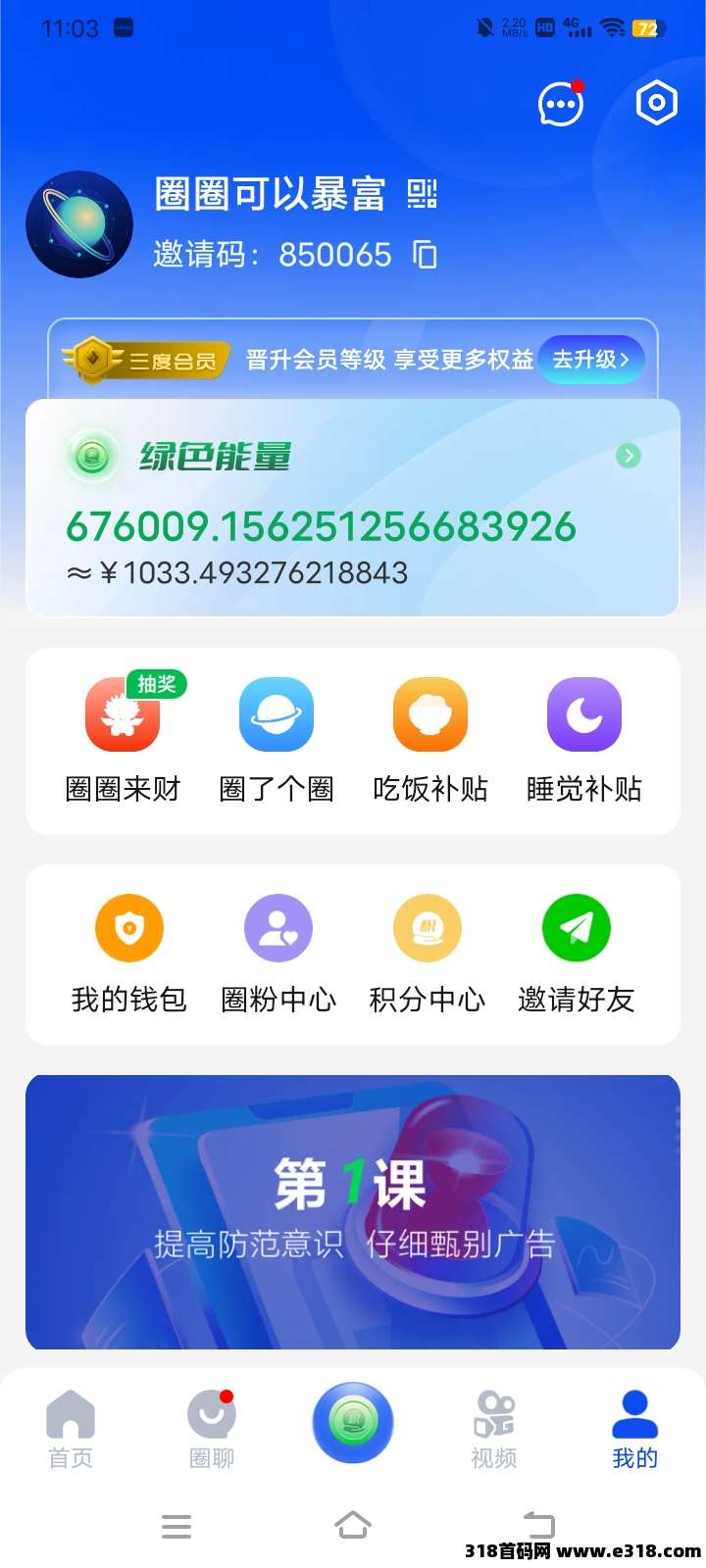Image resolution: width=706 pixels, height=1568 pixels.
Task: Open the 第1课 lesson banner
Action: (353, 1211)
